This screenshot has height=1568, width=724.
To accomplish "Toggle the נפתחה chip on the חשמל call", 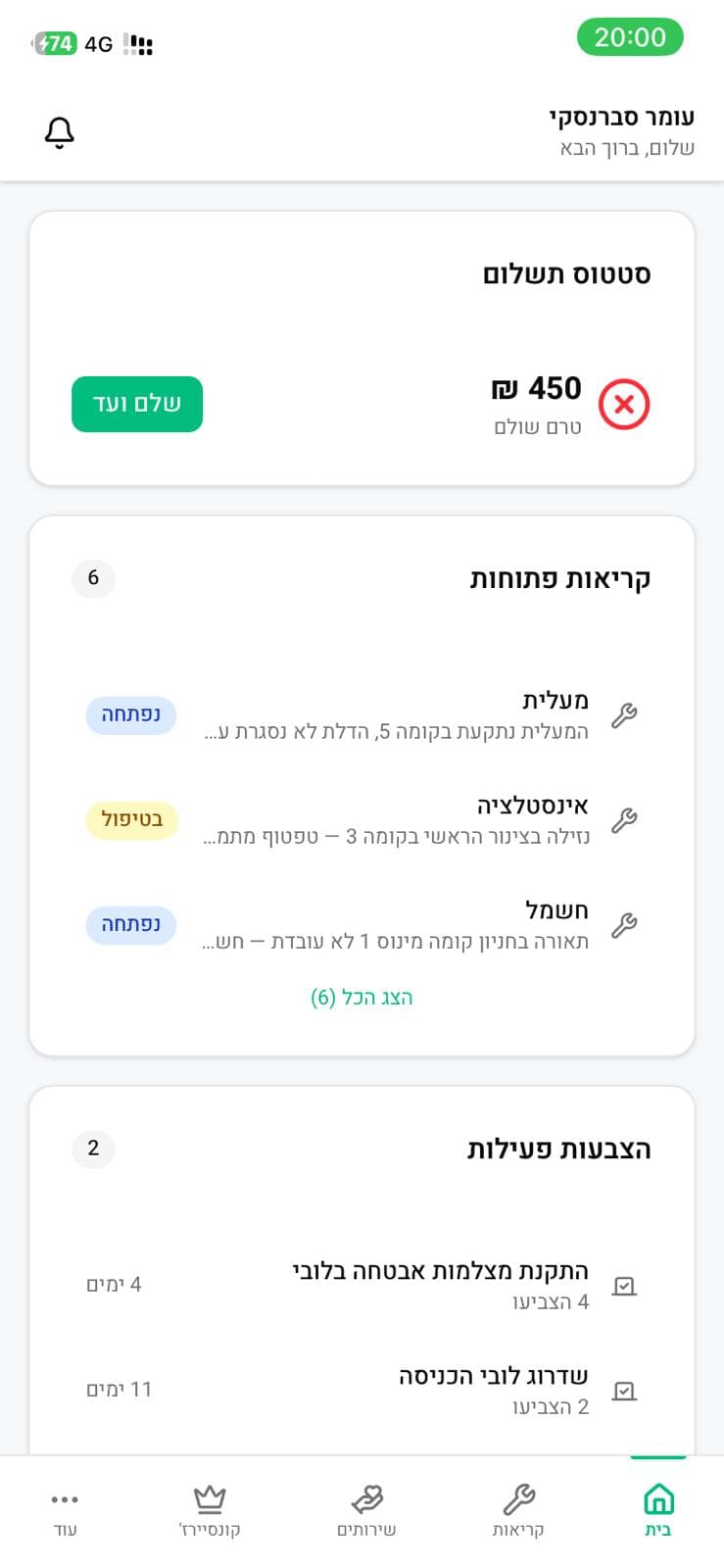I will point(131,924).
